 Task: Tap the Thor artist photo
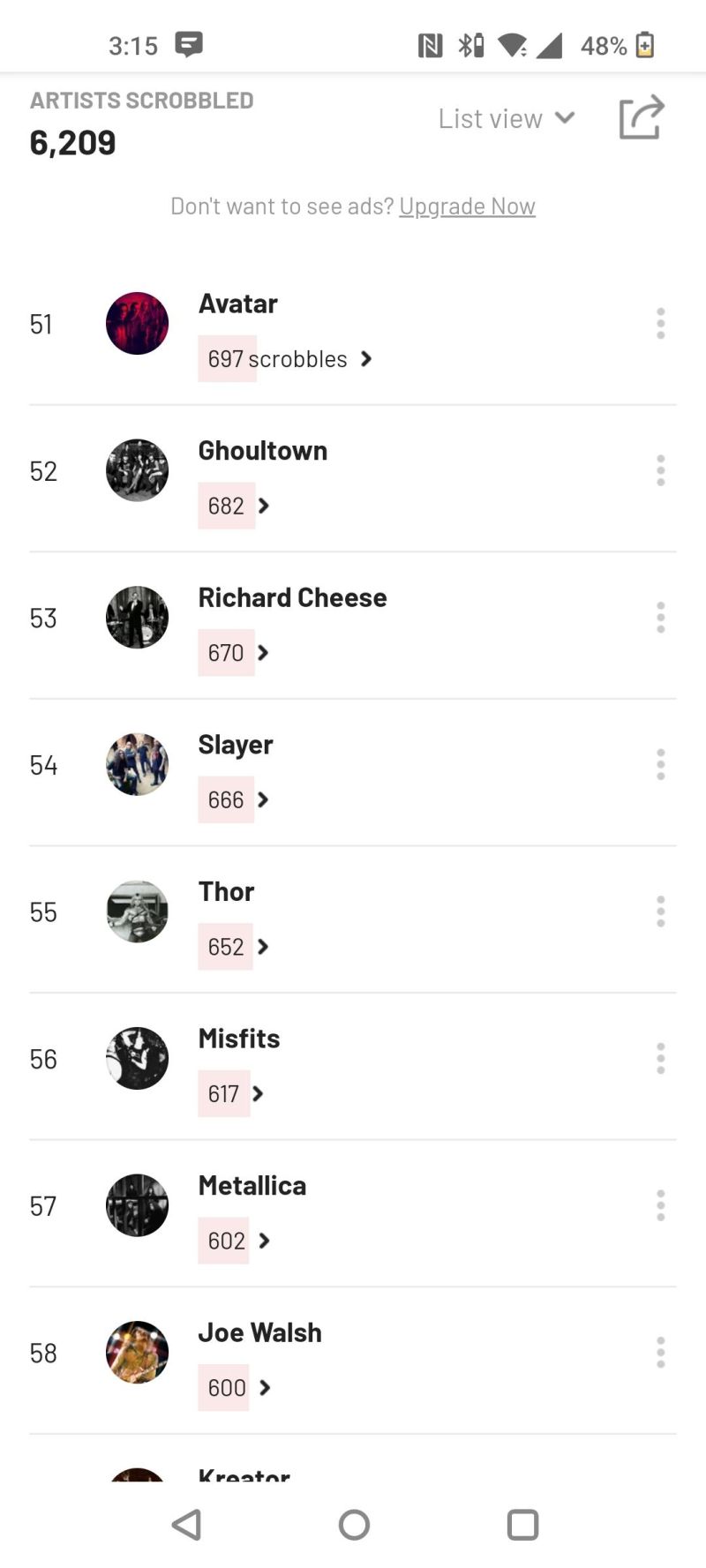click(x=137, y=912)
